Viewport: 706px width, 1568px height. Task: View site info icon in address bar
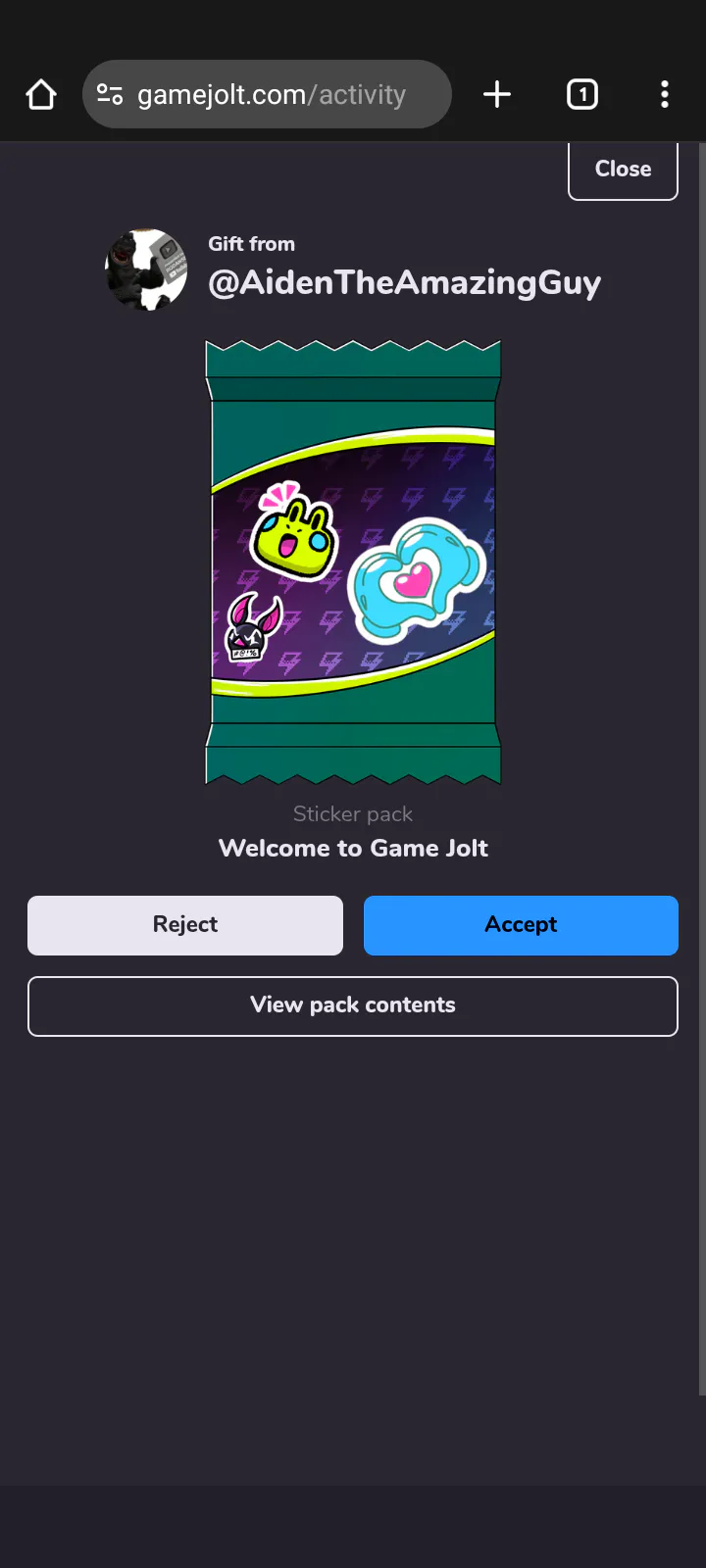(110, 95)
